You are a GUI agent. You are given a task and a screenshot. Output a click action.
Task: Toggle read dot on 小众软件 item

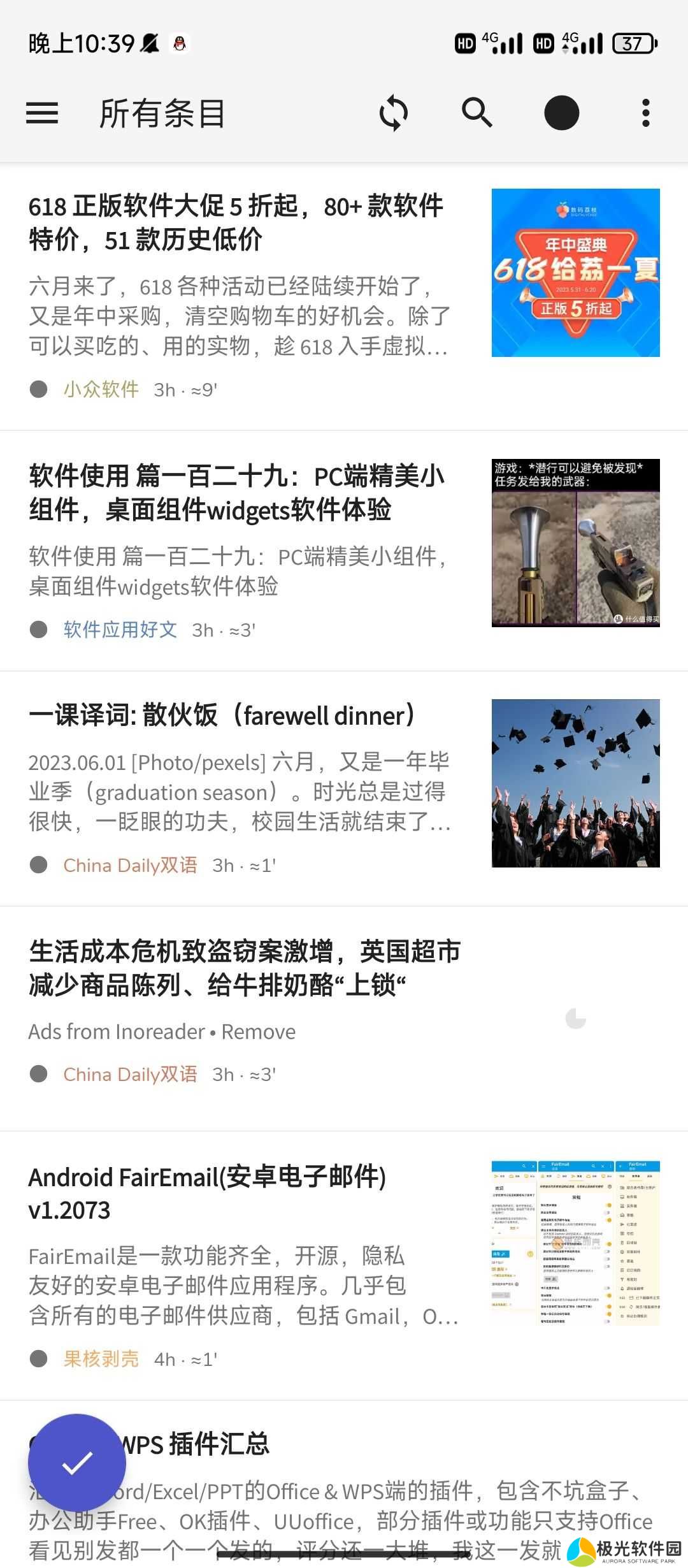click(39, 389)
